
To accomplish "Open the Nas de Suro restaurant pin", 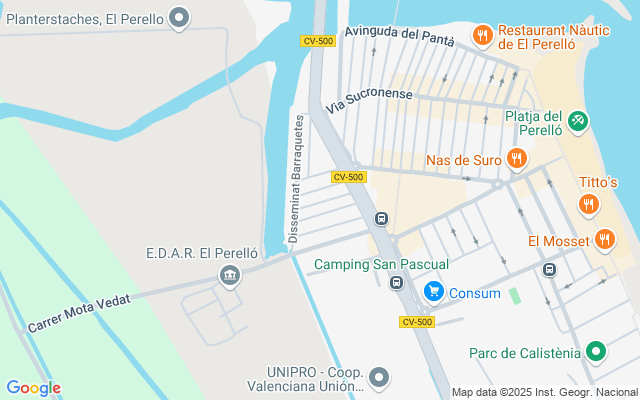I will point(516,158).
